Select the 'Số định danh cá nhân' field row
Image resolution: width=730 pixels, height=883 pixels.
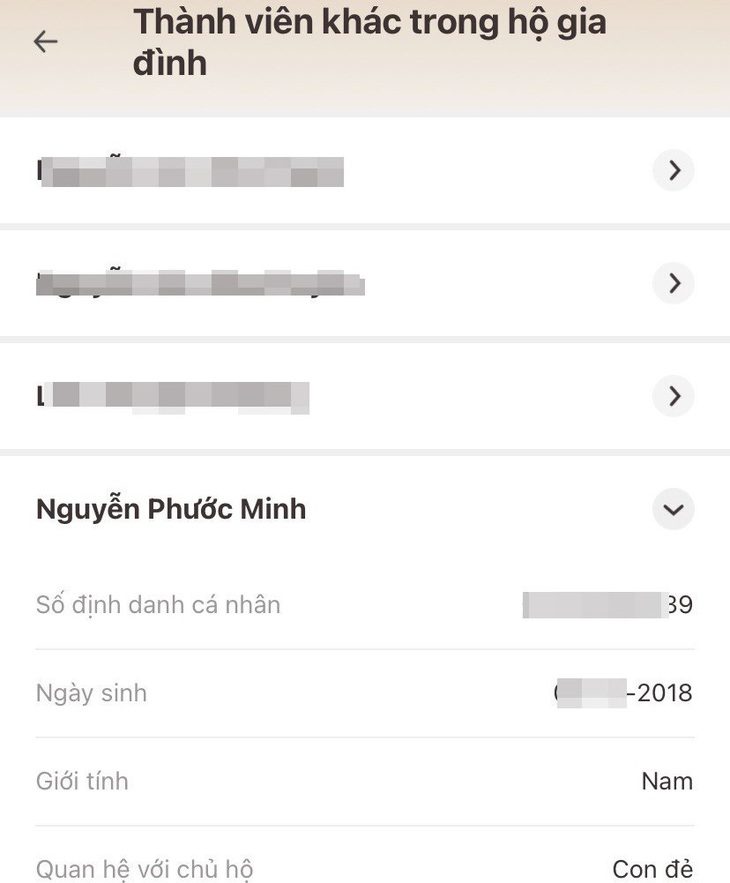[x=158, y=604]
